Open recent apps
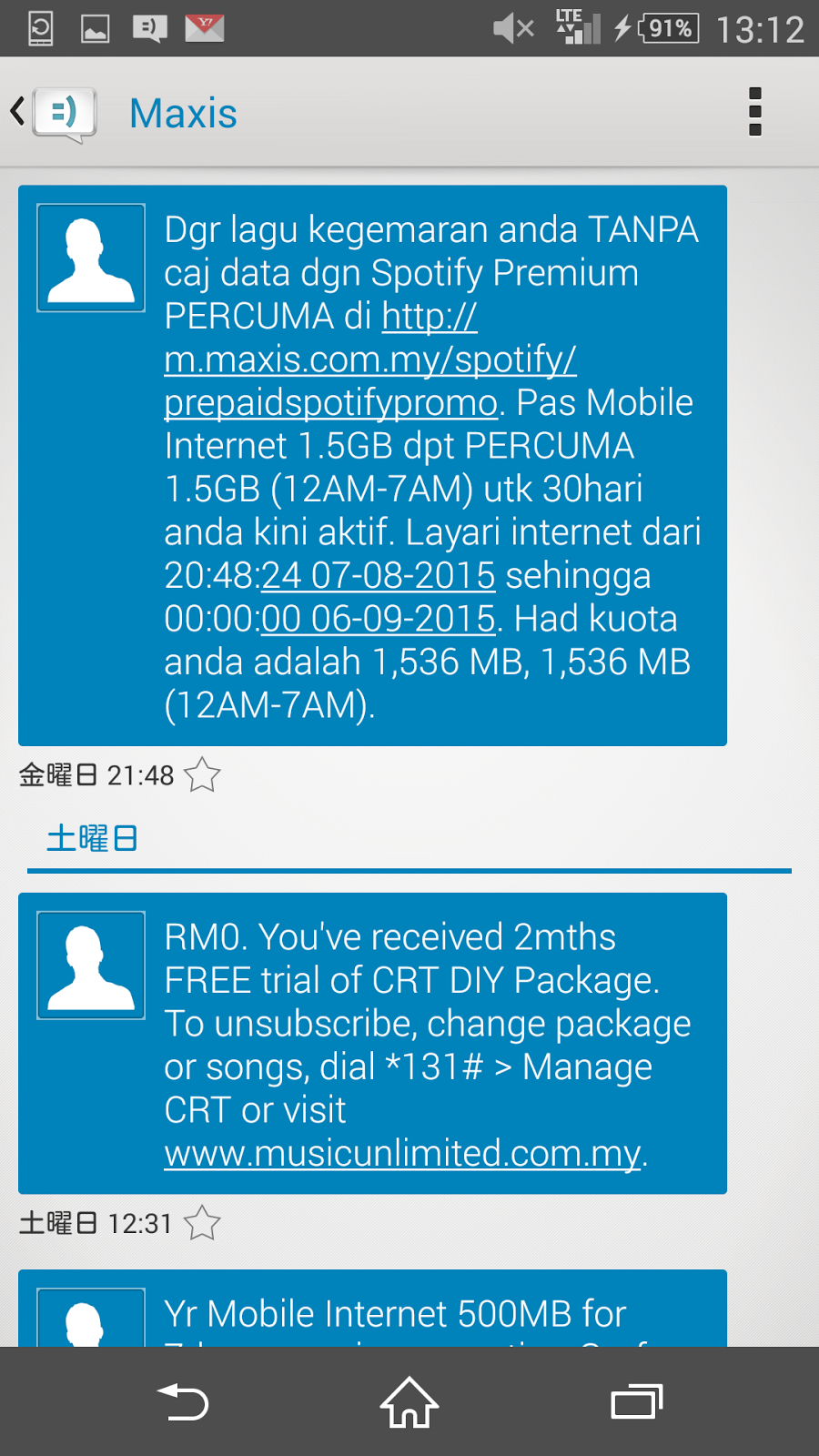Screen dimensions: 819x1456 point(636,1402)
